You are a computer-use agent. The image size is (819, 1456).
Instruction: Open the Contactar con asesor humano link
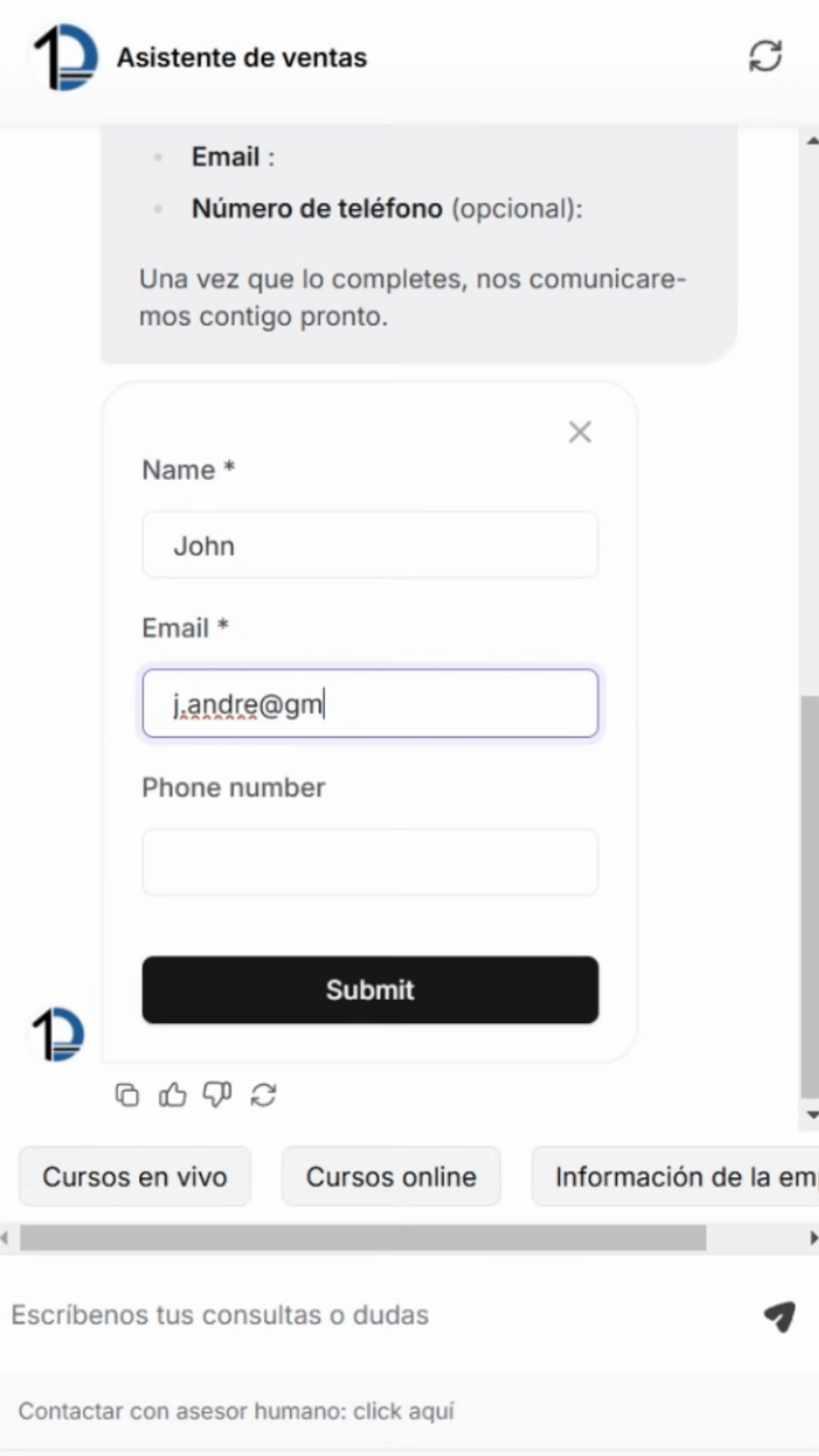pos(403,1411)
